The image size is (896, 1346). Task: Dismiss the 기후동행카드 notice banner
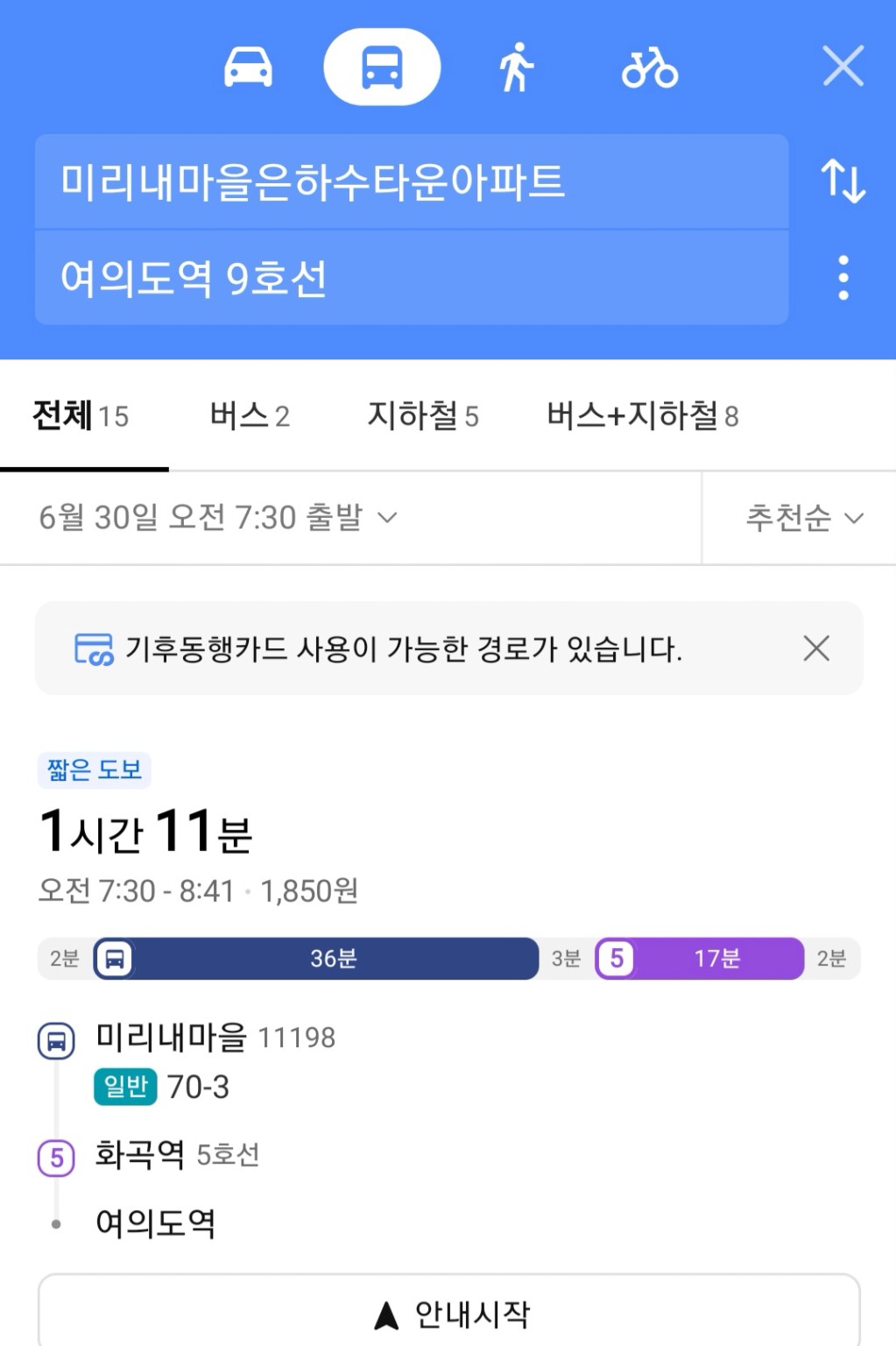pos(816,648)
